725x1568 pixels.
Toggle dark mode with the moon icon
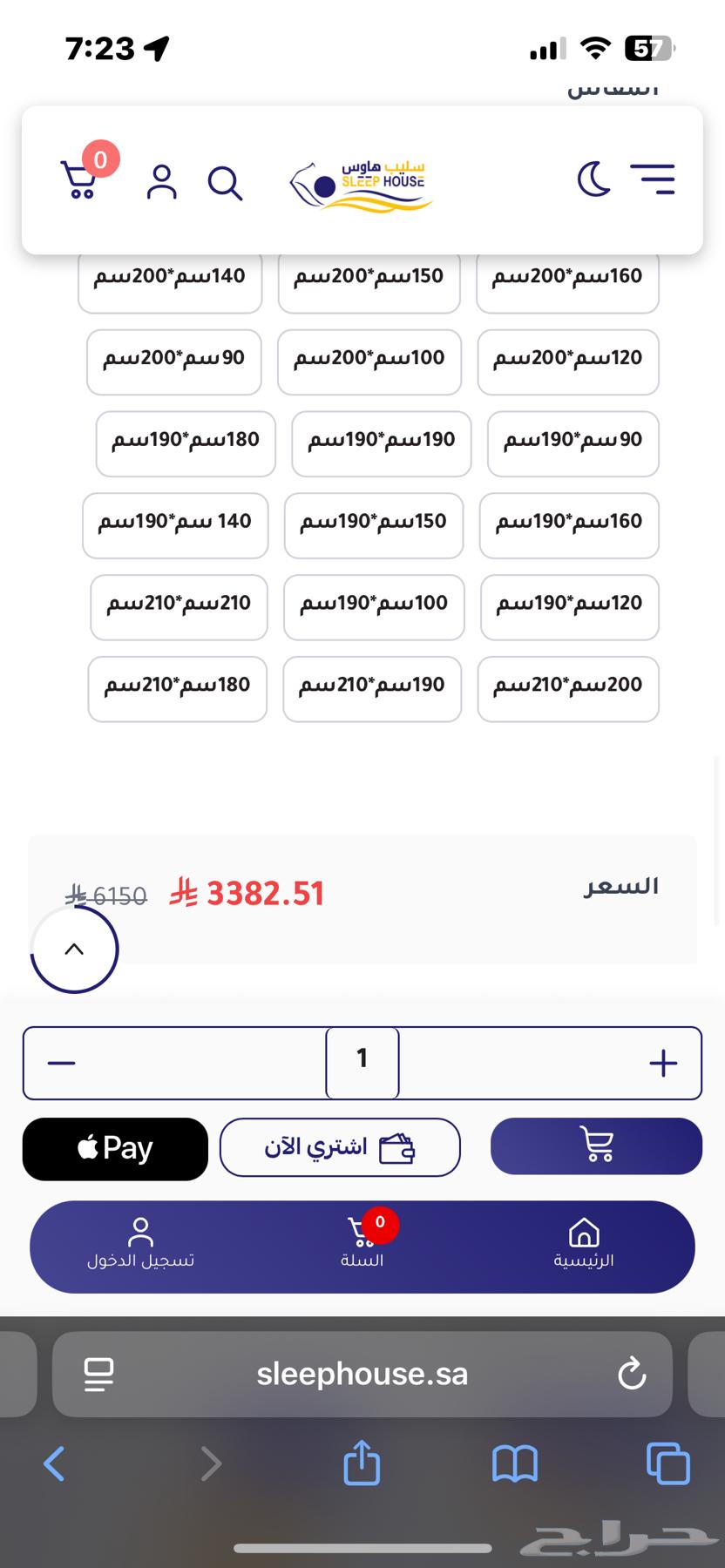[x=593, y=179]
